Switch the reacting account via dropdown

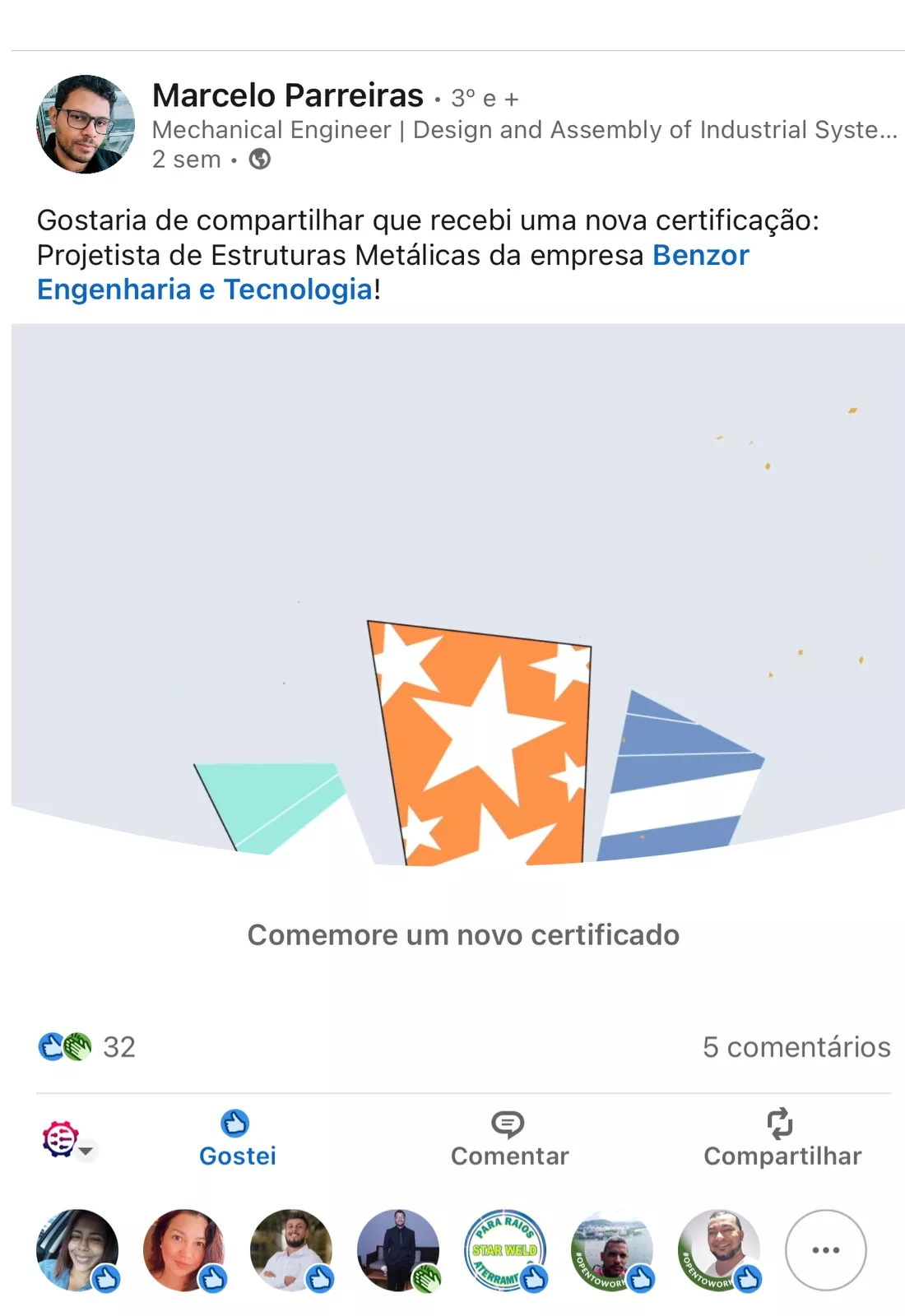(70, 1141)
